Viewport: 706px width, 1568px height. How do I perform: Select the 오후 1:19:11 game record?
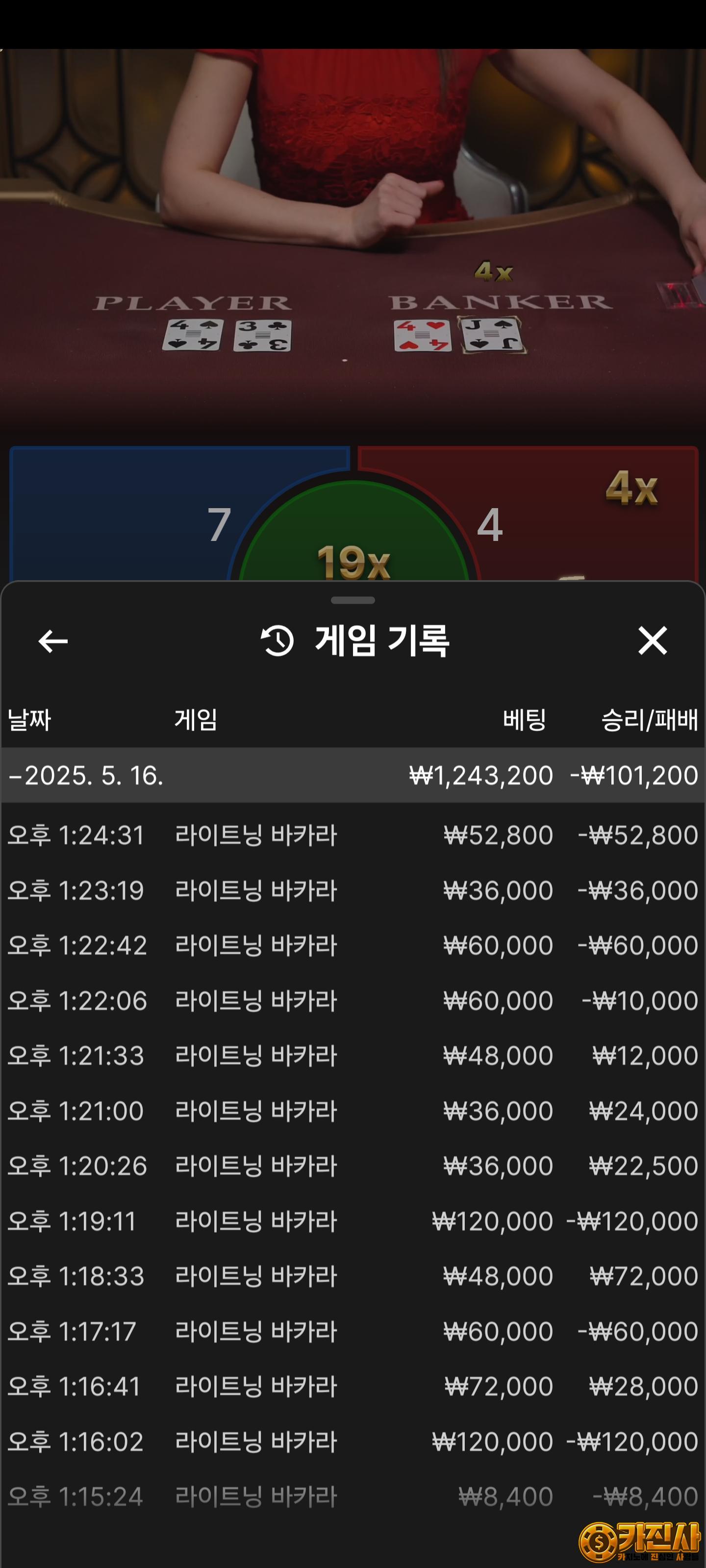tap(353, 1221)
